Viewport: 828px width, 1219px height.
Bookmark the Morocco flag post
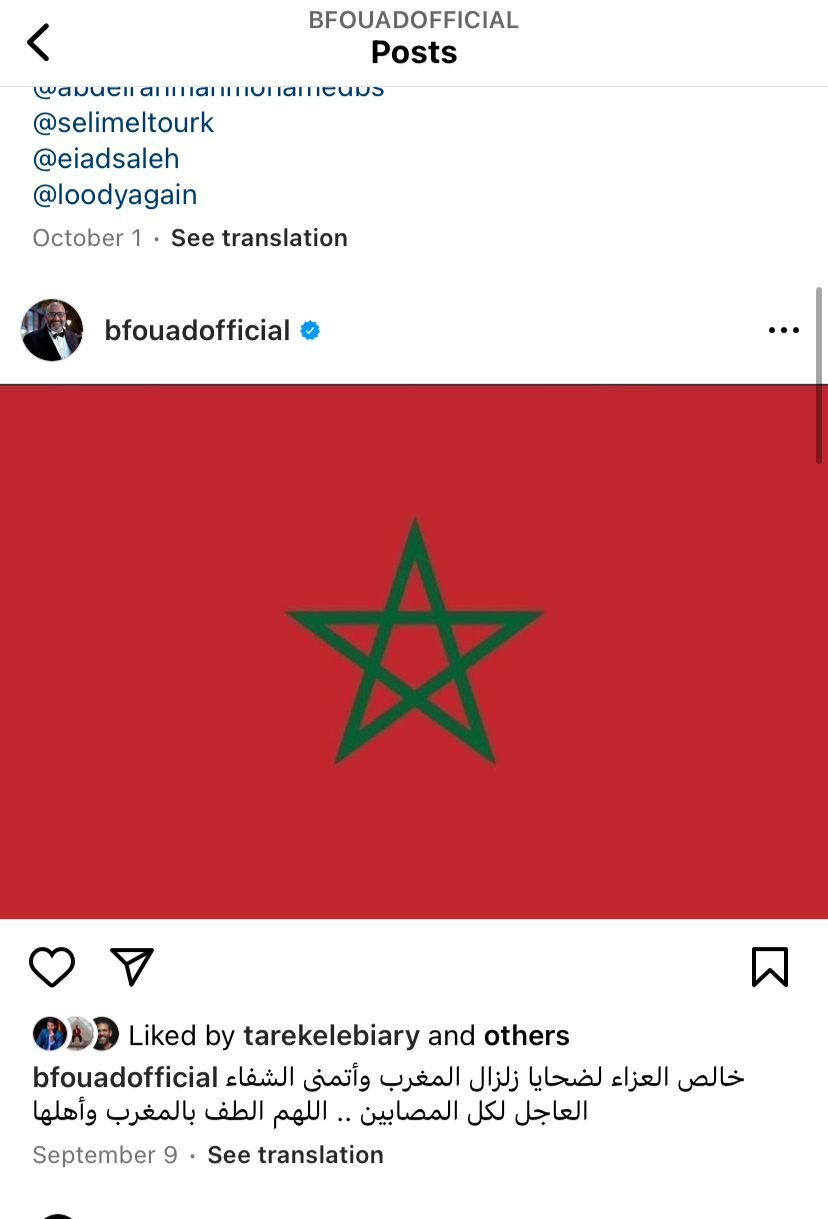coord(769,967)
